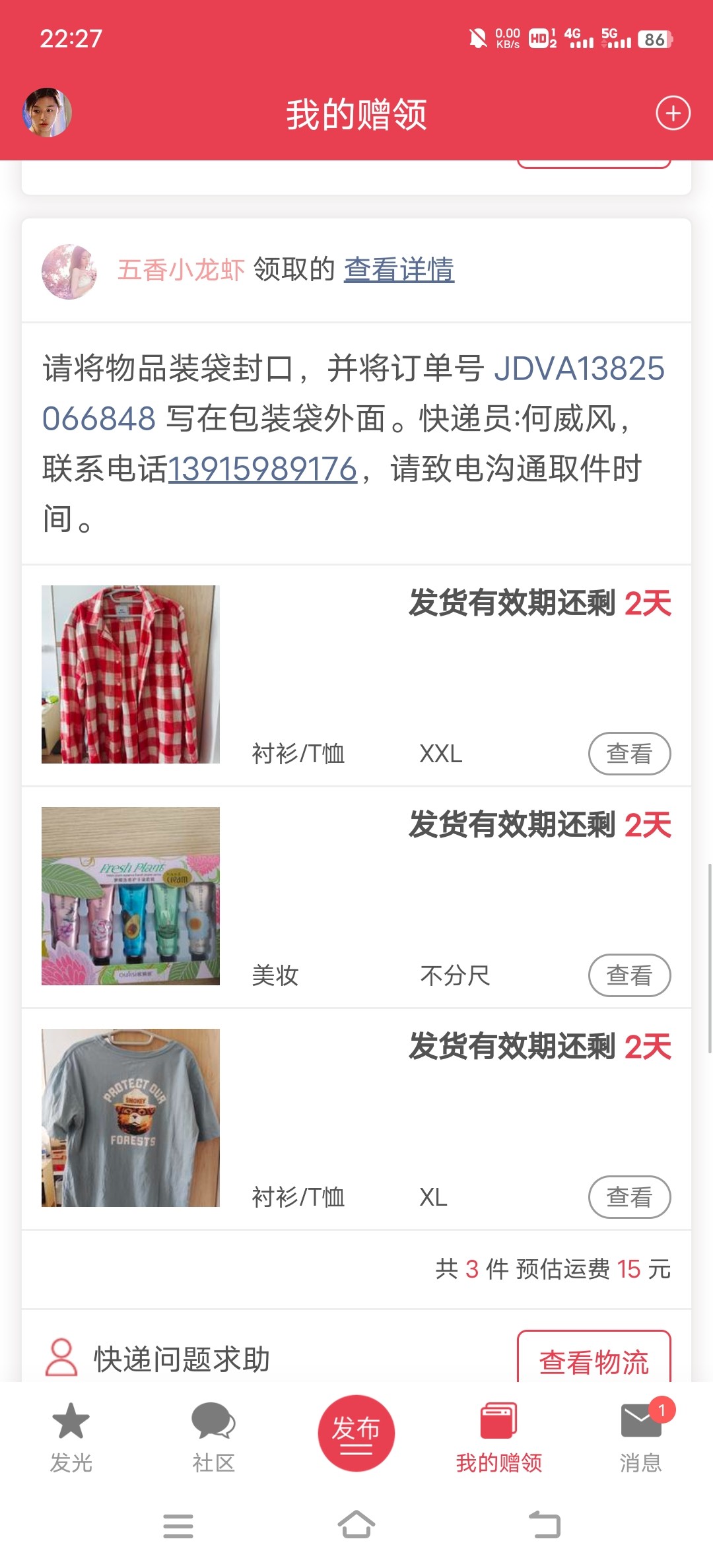This screenshot has width=713, height=1568.
Task: Check logistics with 查看物流
Action: click(x=594, y=1361)
